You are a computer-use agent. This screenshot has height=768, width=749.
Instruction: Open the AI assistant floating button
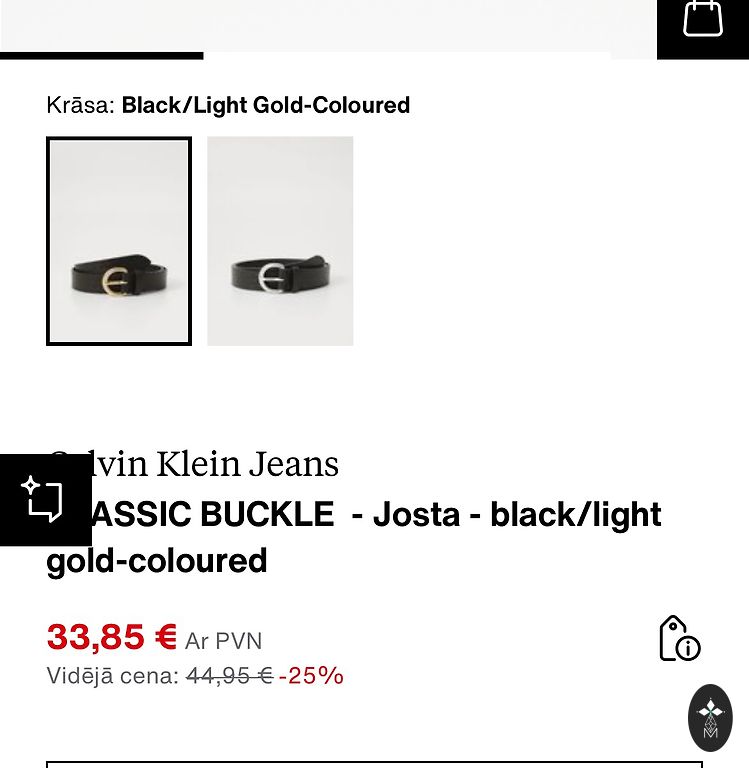click(45, 499)
